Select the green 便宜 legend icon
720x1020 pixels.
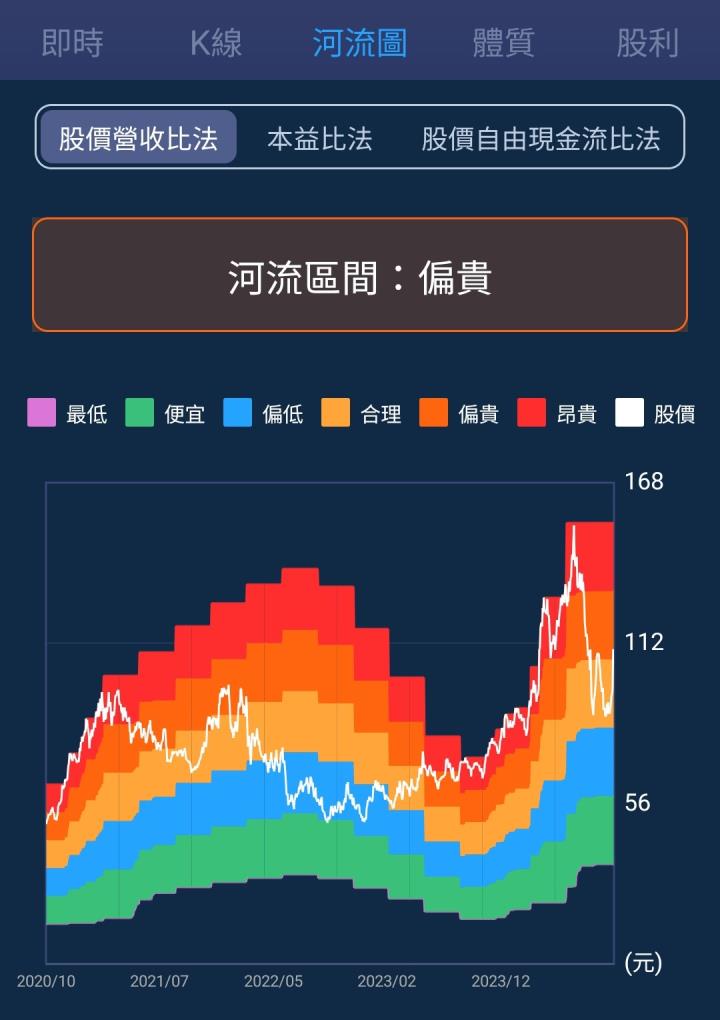click(x=140, y=414)
